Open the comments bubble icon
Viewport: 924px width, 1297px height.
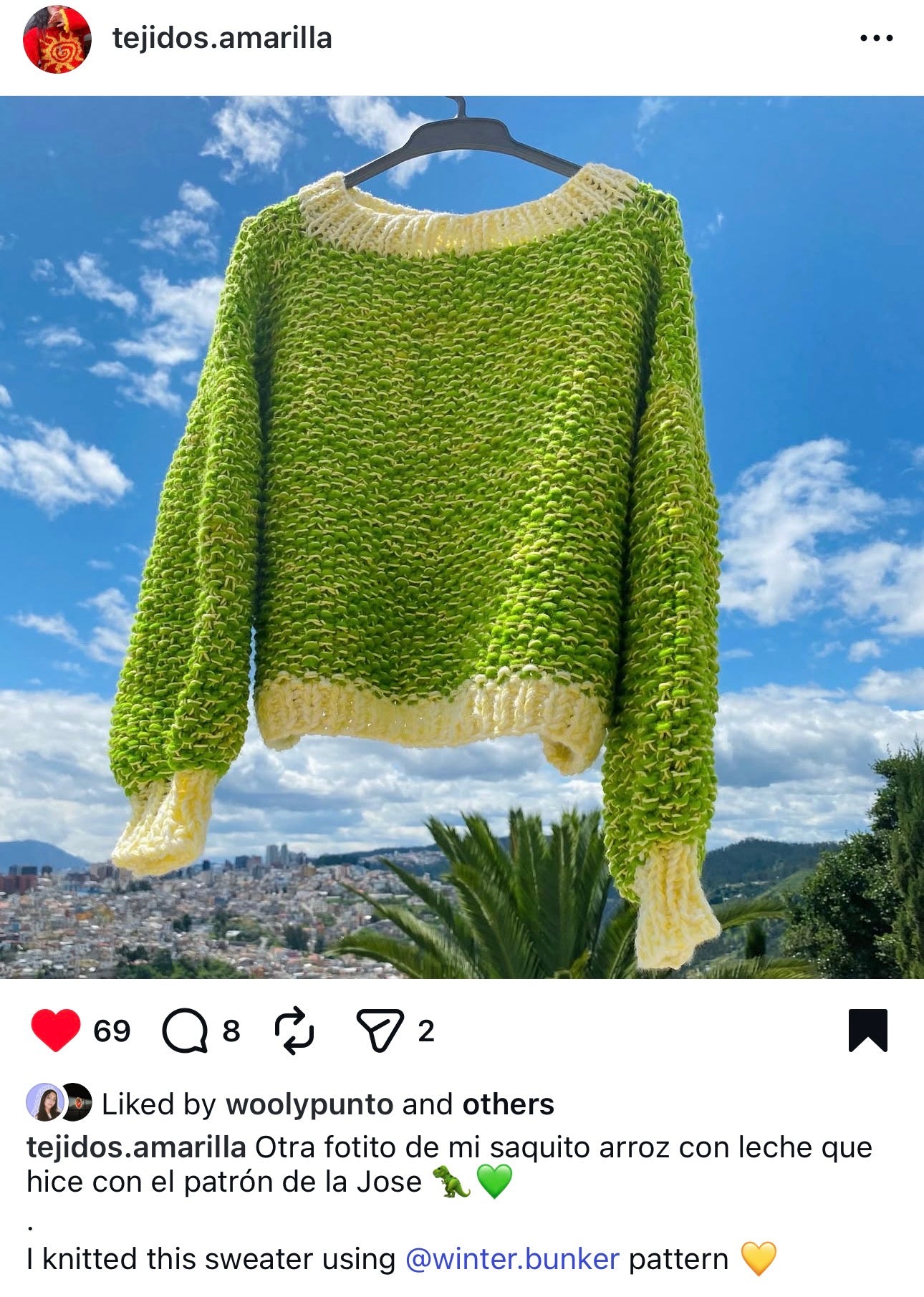tap(184, 1031)
